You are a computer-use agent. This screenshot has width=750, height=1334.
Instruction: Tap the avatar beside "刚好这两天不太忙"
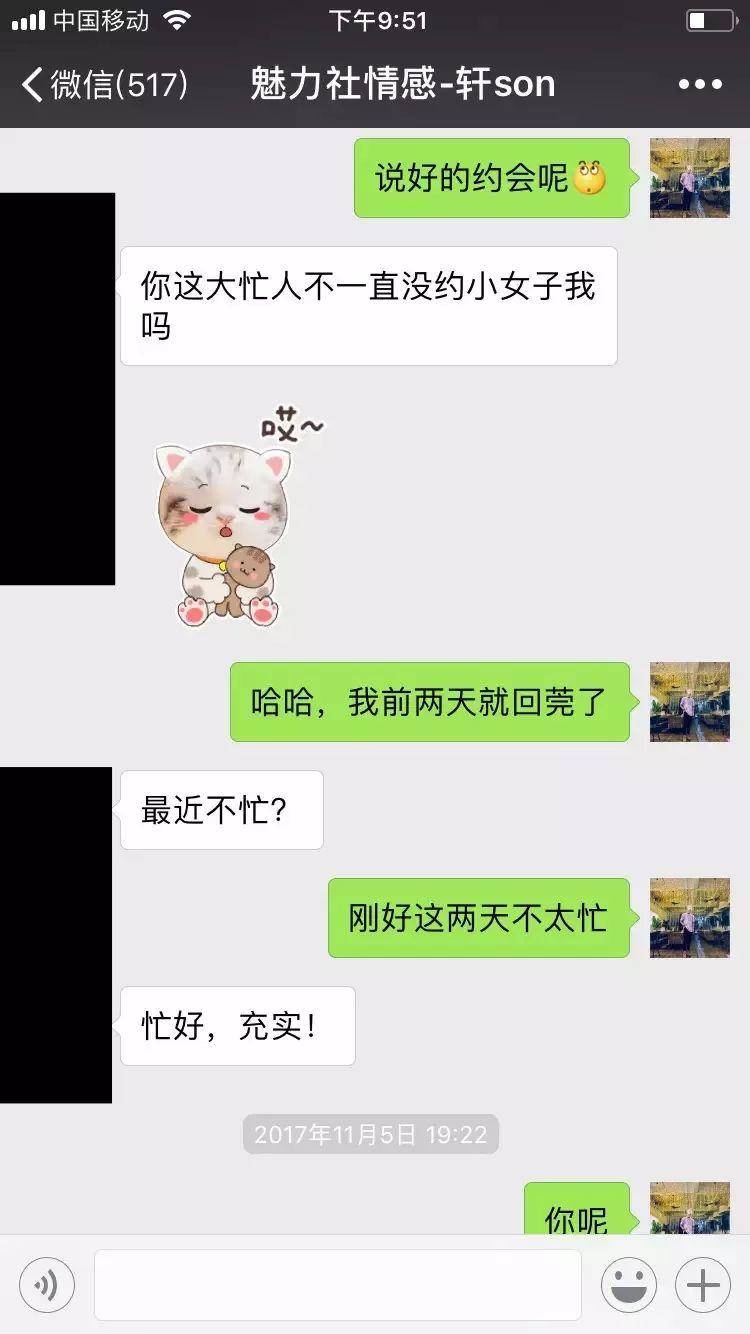coord(690,918)
